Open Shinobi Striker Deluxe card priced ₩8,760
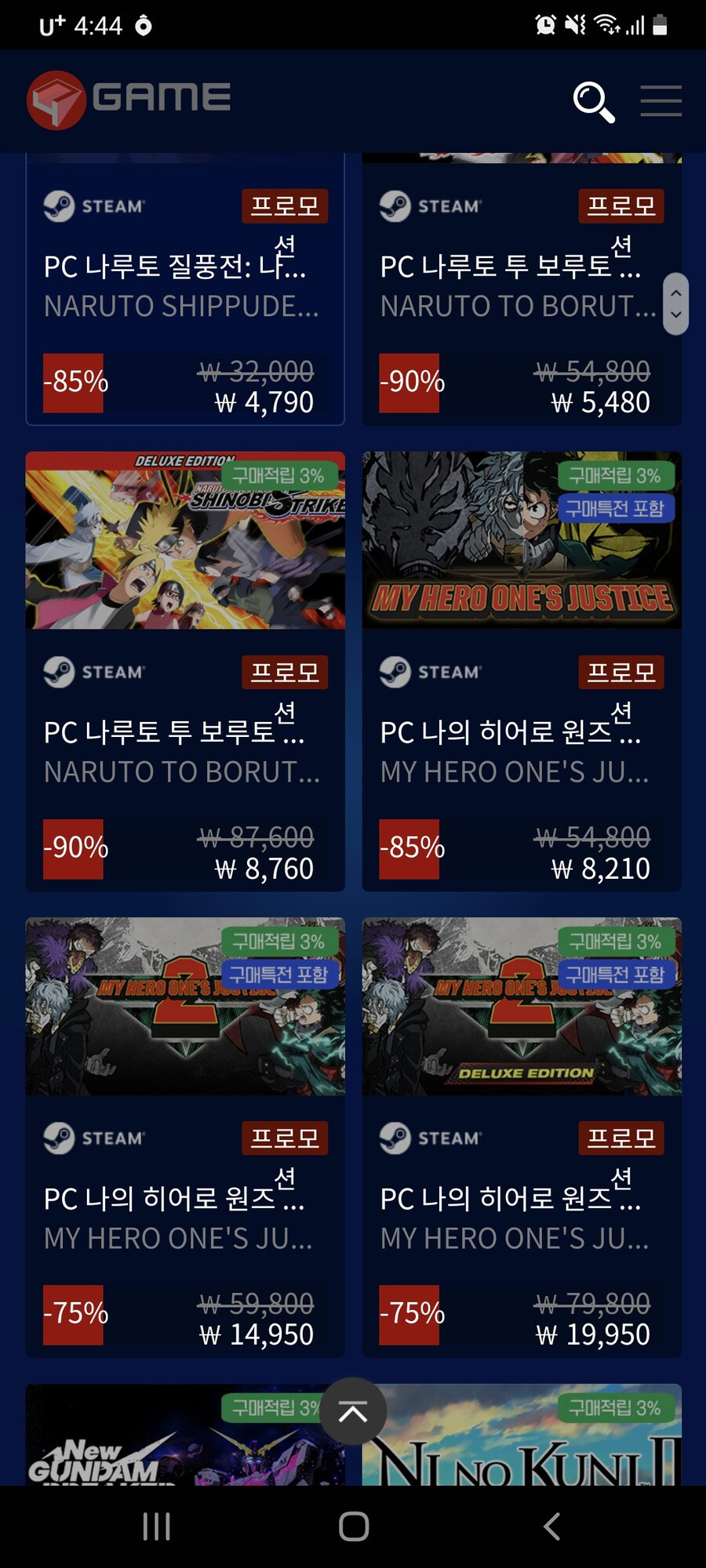The height and width of the screenshot is (1568, 706). coord(185,670)
